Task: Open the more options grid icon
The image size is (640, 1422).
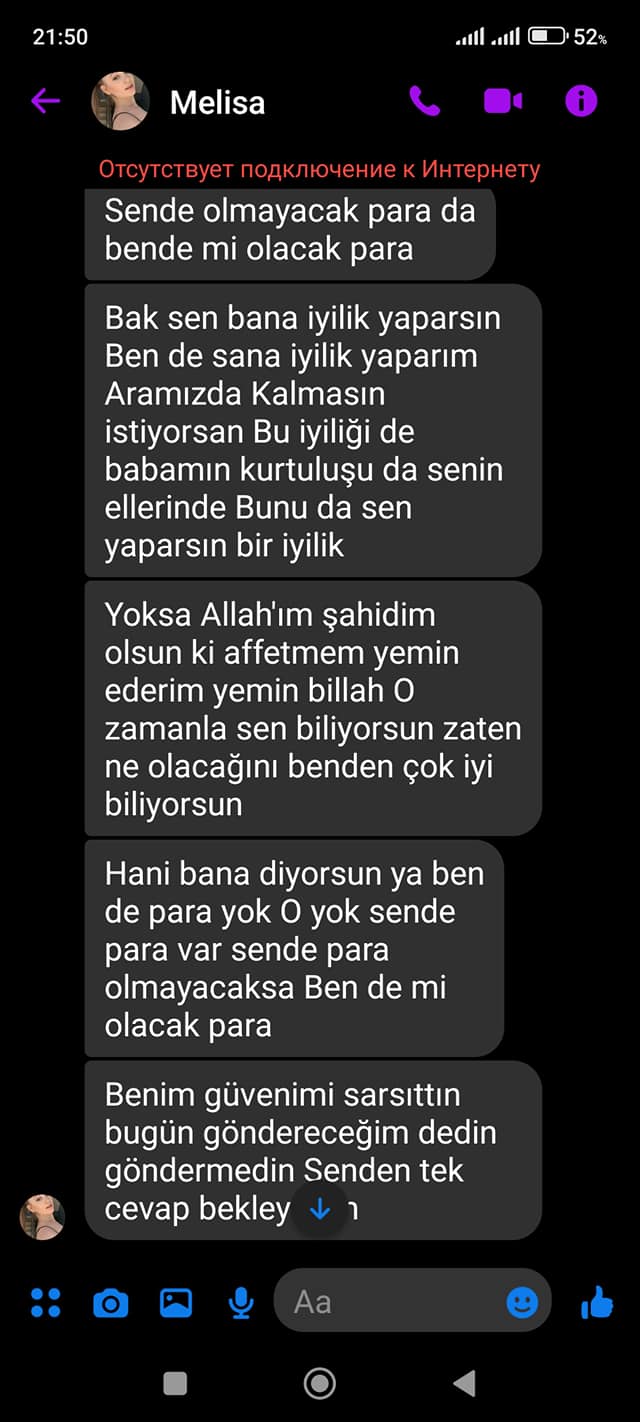Action: pos(46,1302)
